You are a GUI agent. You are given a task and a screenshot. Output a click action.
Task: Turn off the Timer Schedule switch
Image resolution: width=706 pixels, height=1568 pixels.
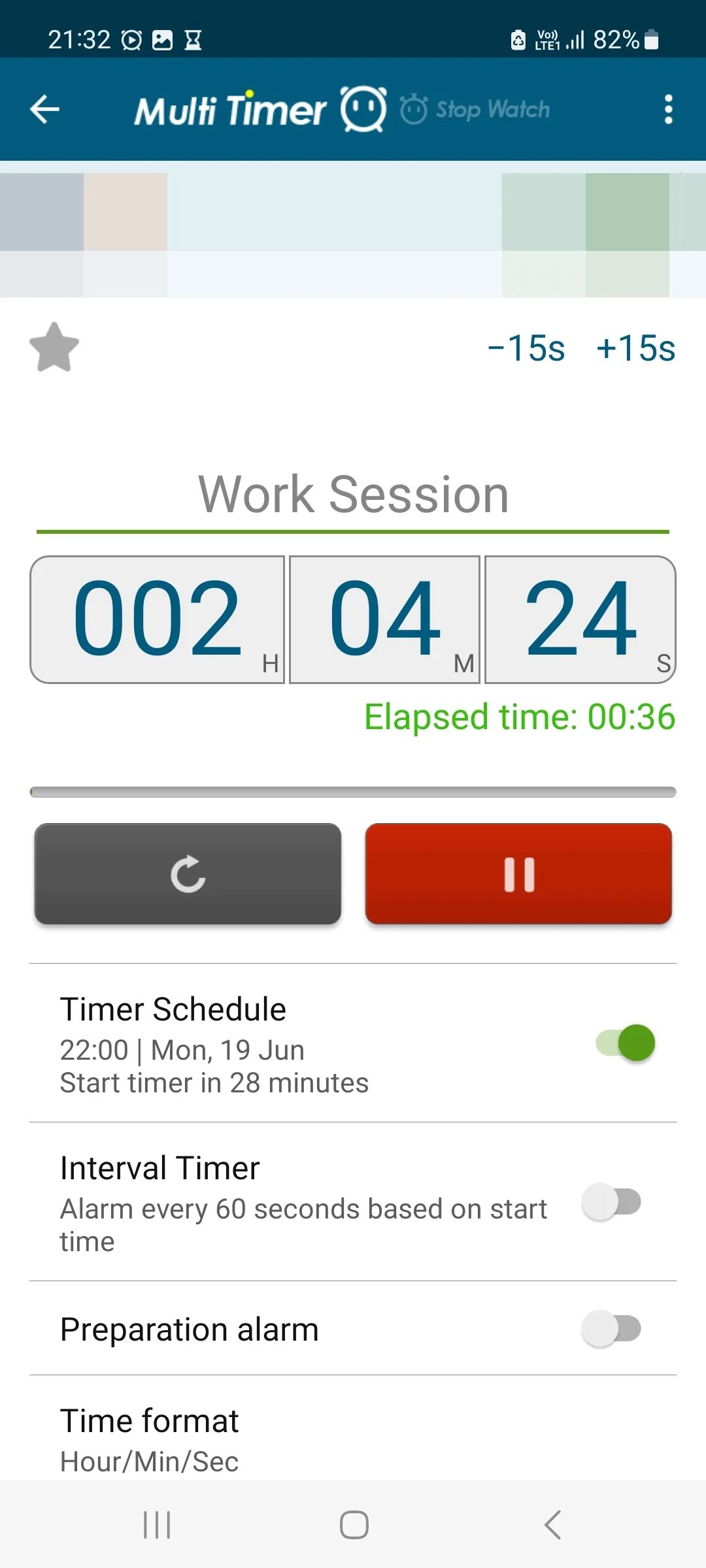click(626, 1043)
